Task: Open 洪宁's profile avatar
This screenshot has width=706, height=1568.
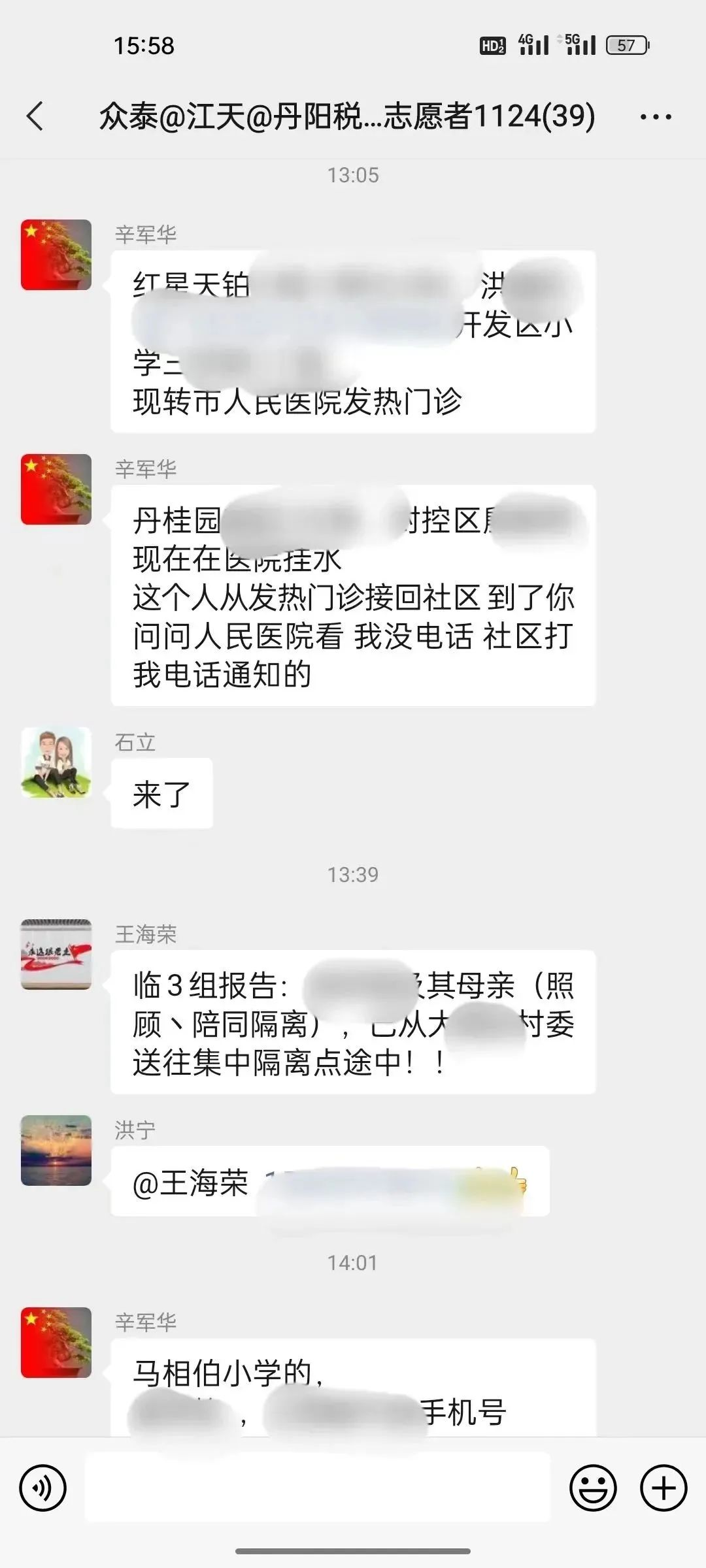Action: [56, 1150]
